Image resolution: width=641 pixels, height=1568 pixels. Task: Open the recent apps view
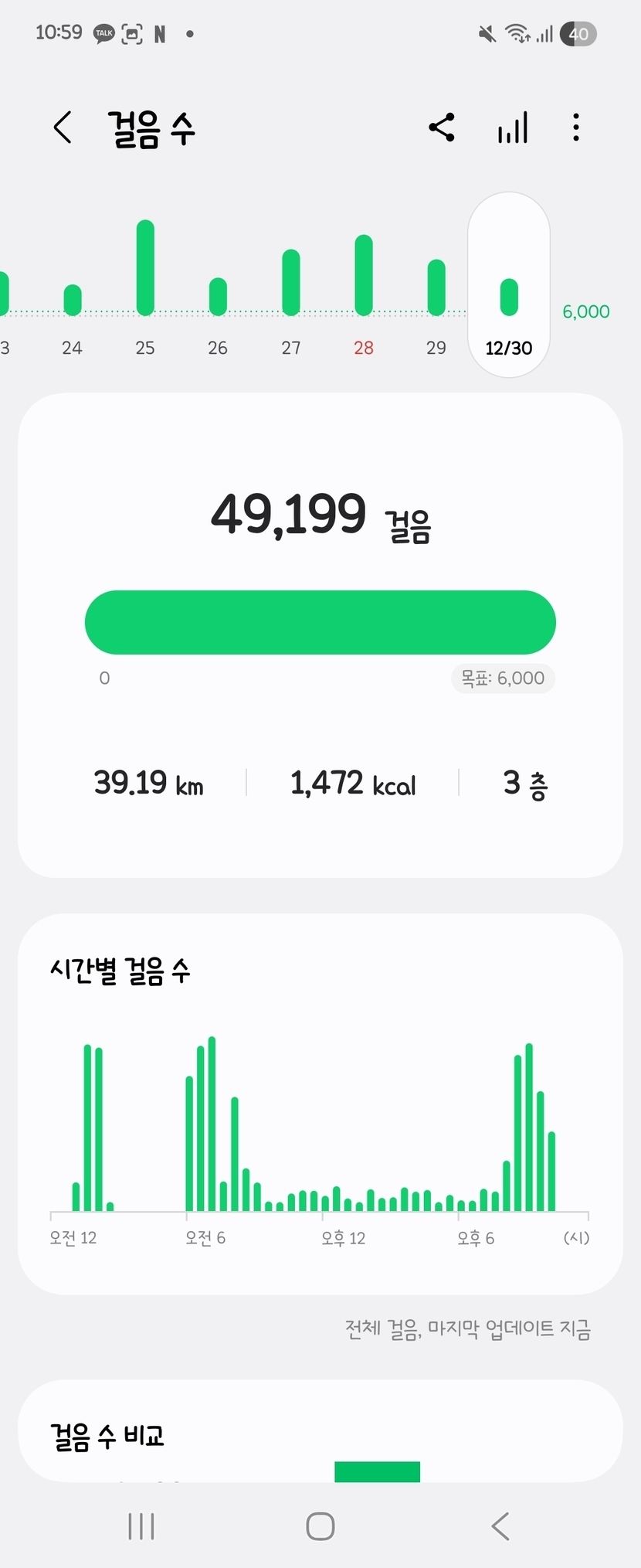coord(141,1526)
